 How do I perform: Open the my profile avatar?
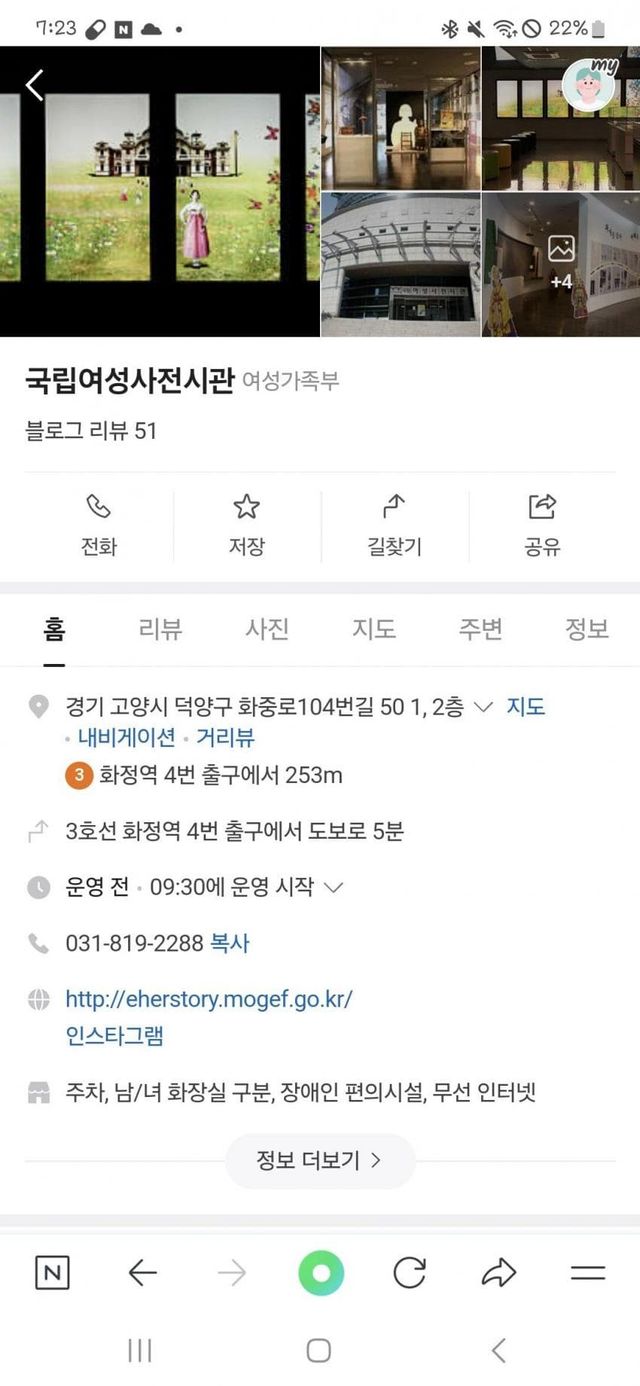589,85
